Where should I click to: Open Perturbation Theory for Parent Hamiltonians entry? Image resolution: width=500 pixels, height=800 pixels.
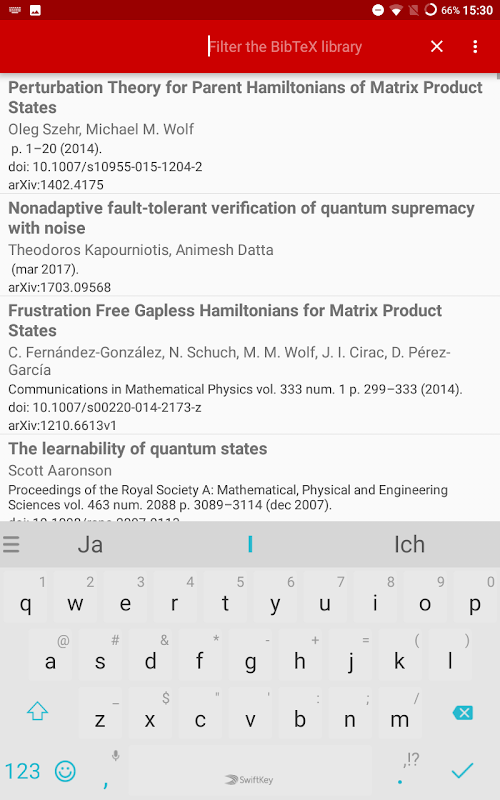[250, 135]
